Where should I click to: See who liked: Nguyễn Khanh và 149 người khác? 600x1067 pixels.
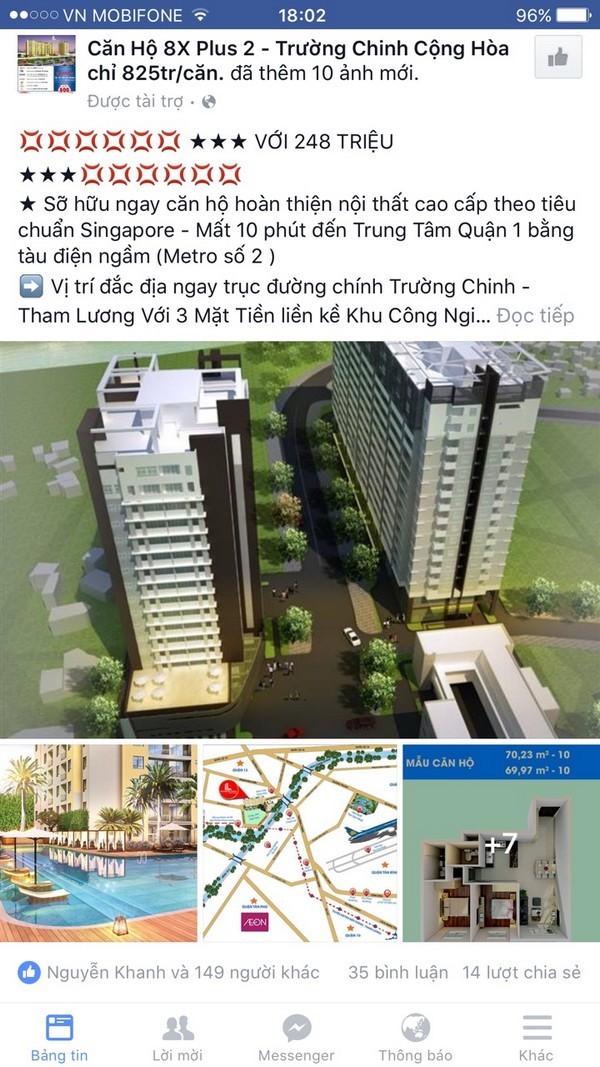tap(170, 971)
